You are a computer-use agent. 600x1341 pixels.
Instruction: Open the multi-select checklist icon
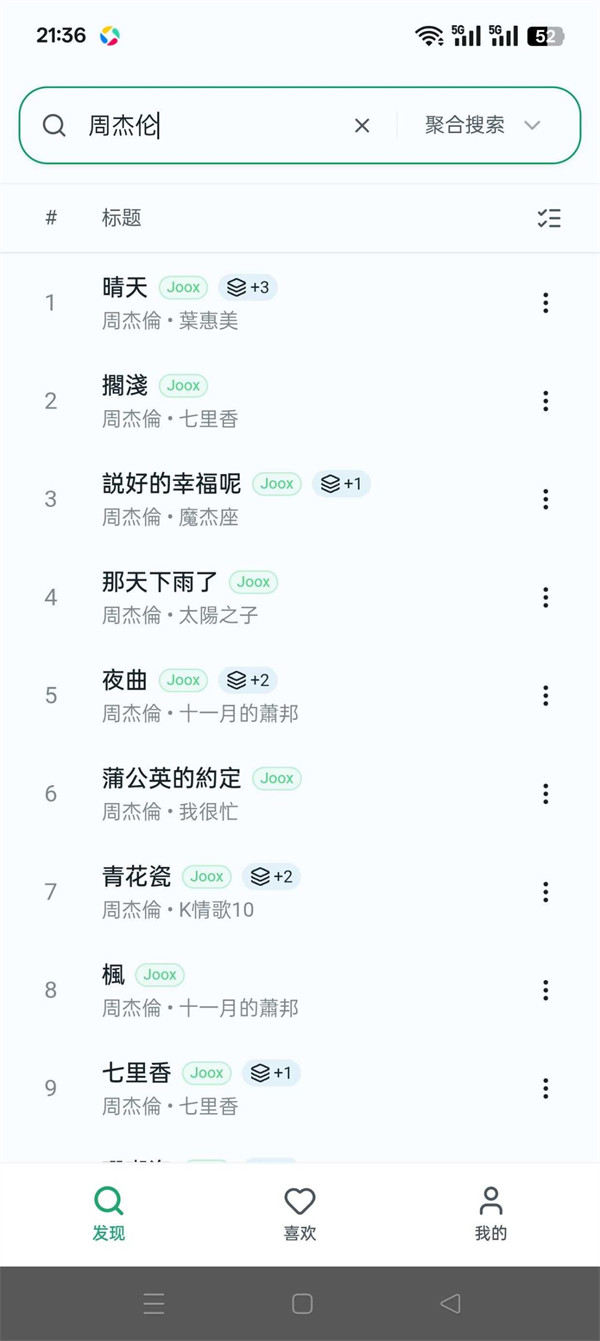pos(549,218)
